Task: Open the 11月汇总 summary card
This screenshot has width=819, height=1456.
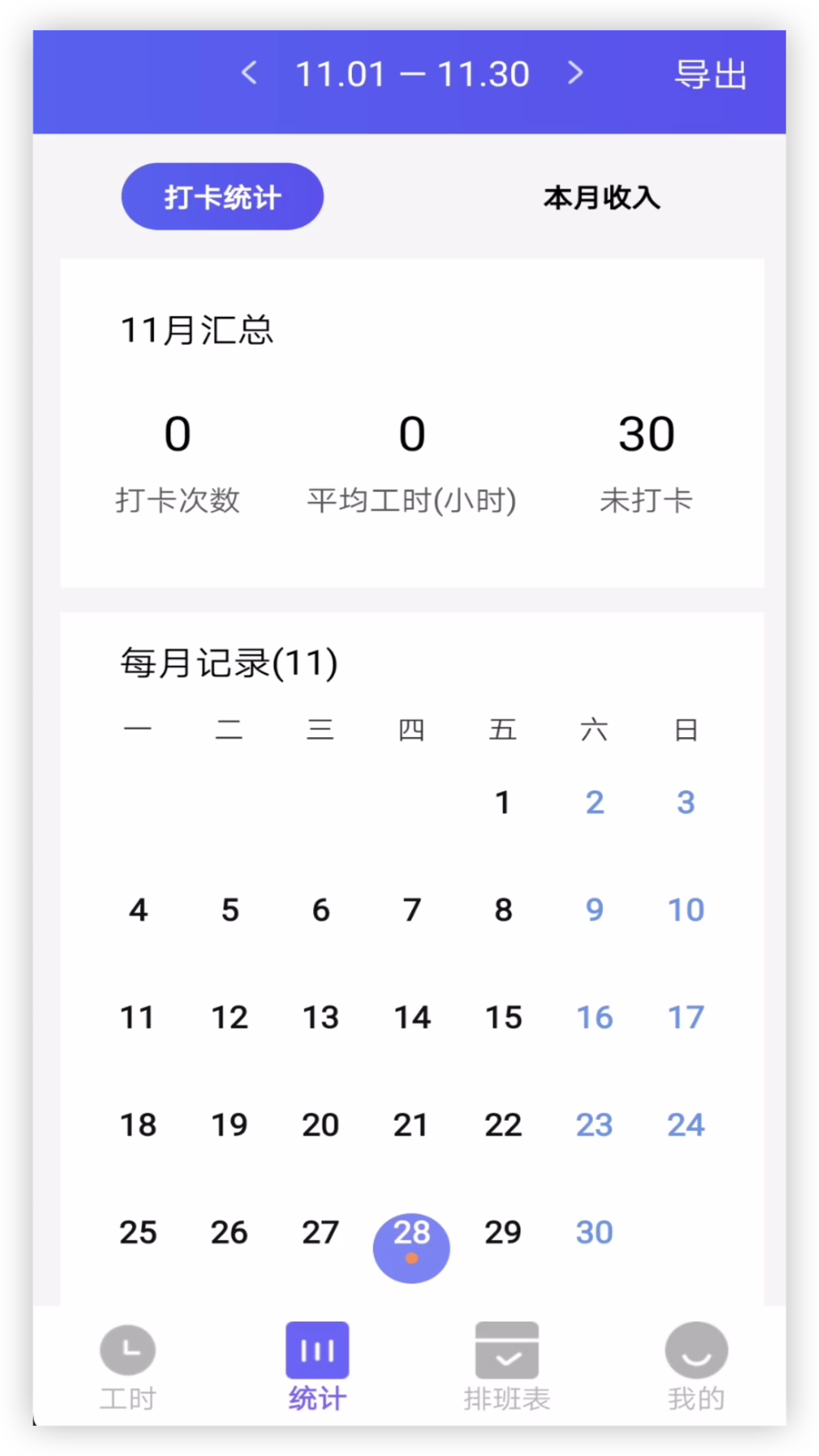Action: [196, 330]
